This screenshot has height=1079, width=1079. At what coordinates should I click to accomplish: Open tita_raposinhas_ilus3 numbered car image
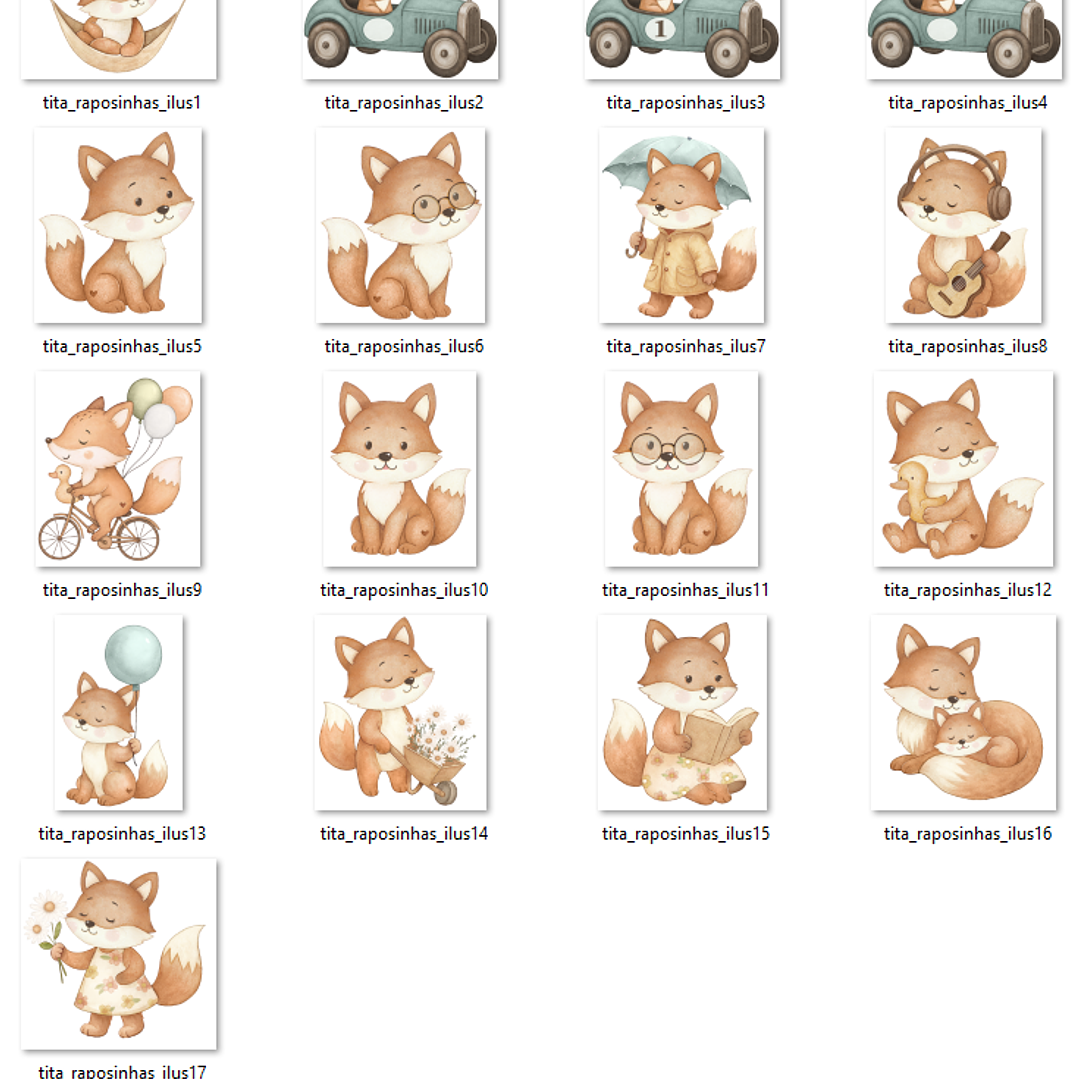(682, 38)
